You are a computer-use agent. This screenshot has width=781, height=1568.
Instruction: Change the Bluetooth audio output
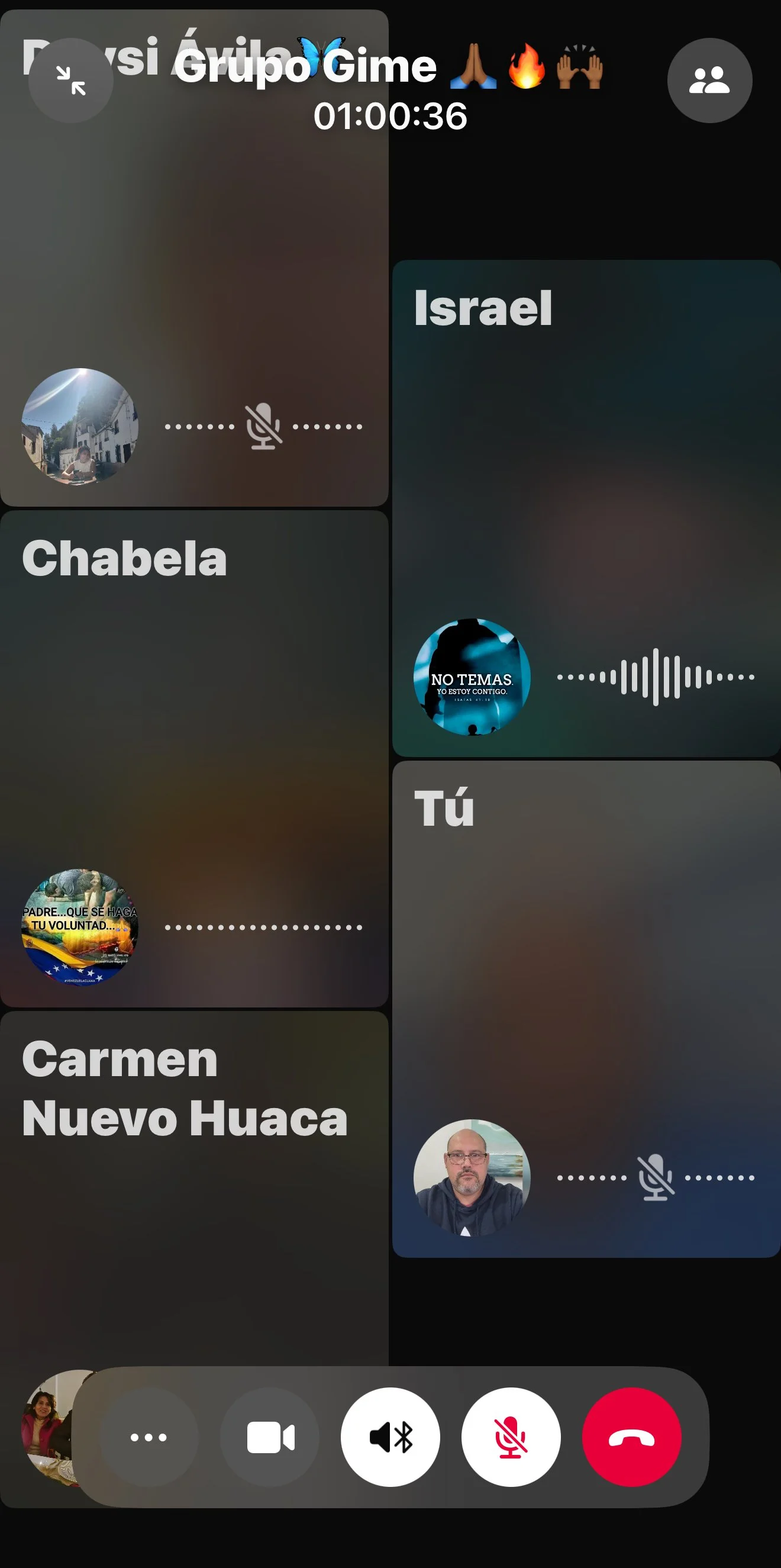390,1437
